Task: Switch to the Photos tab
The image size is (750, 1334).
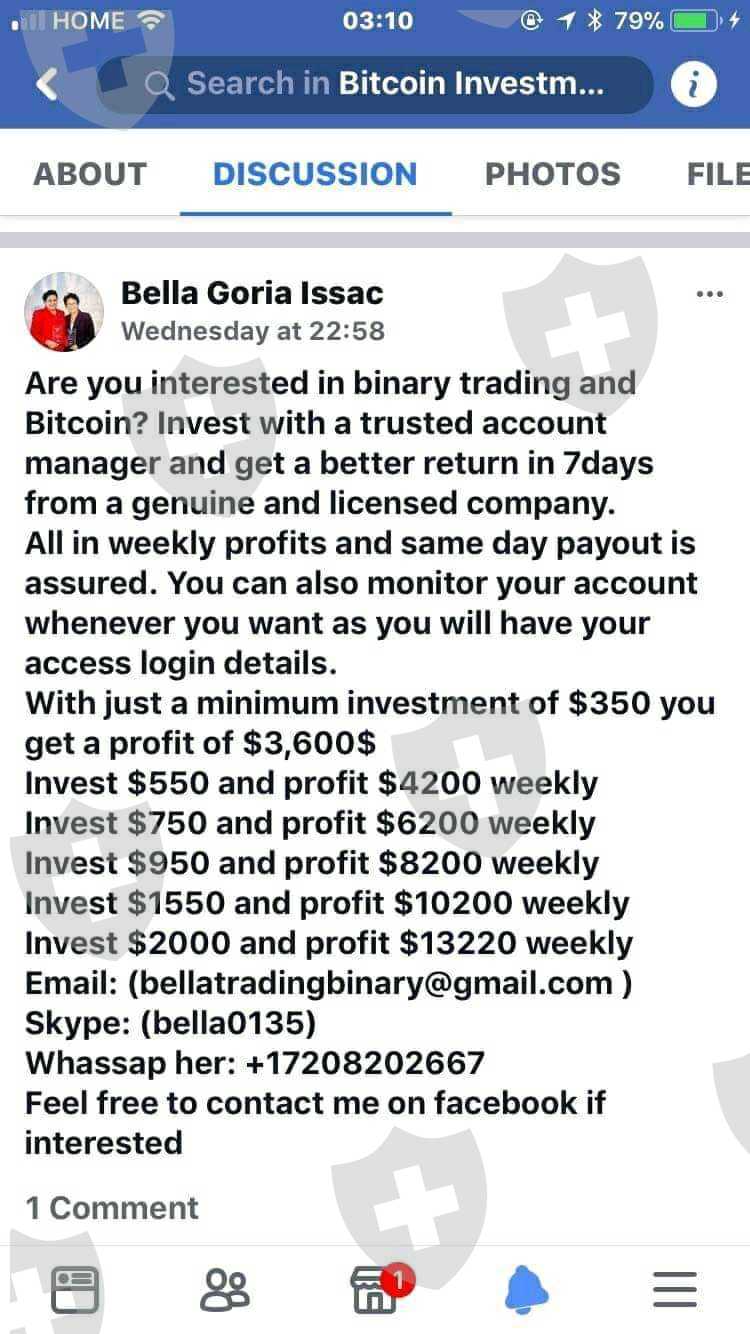Action: (x=552, y=174)
